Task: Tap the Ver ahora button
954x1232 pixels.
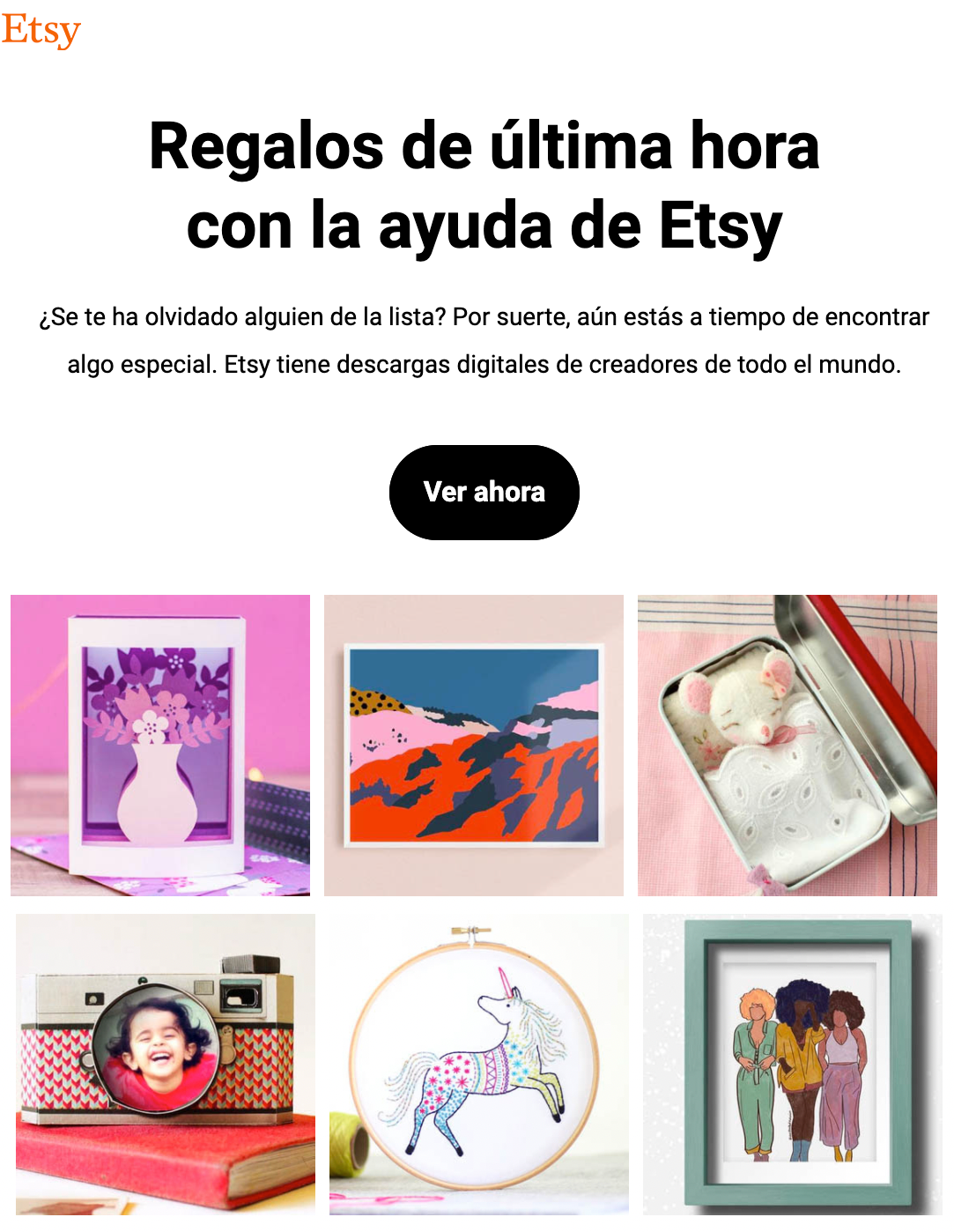Action: click(x=484, y=492)
